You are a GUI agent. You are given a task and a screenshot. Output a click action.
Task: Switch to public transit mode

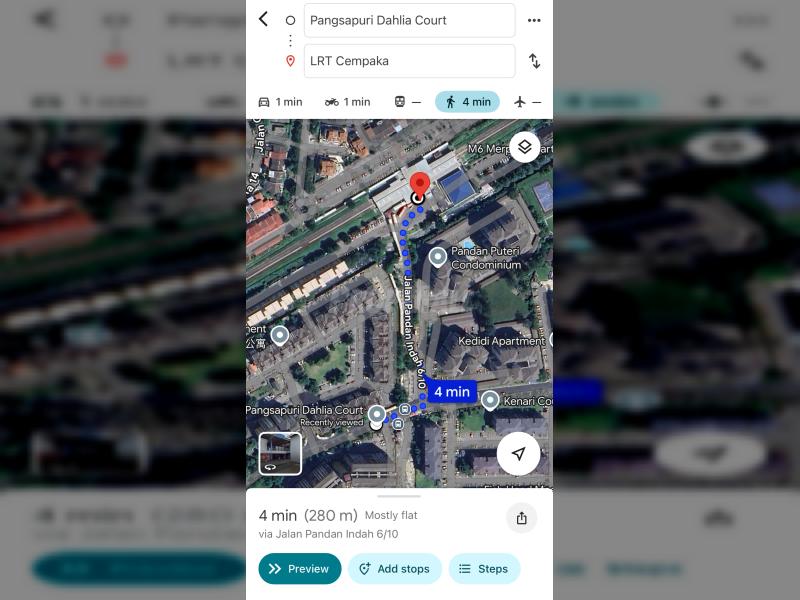(x=407, y=102)
